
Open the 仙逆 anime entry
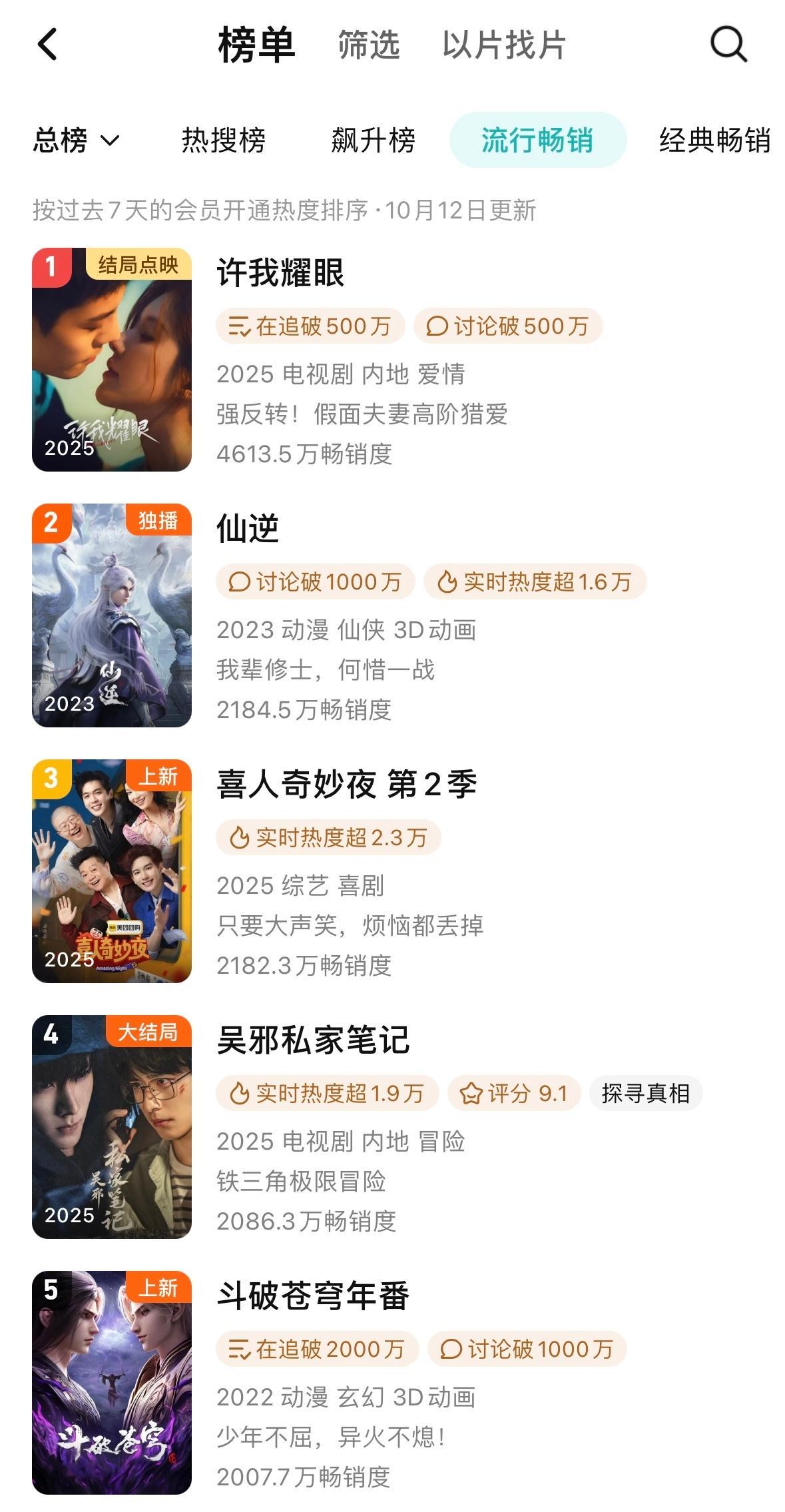pos(248,528)
